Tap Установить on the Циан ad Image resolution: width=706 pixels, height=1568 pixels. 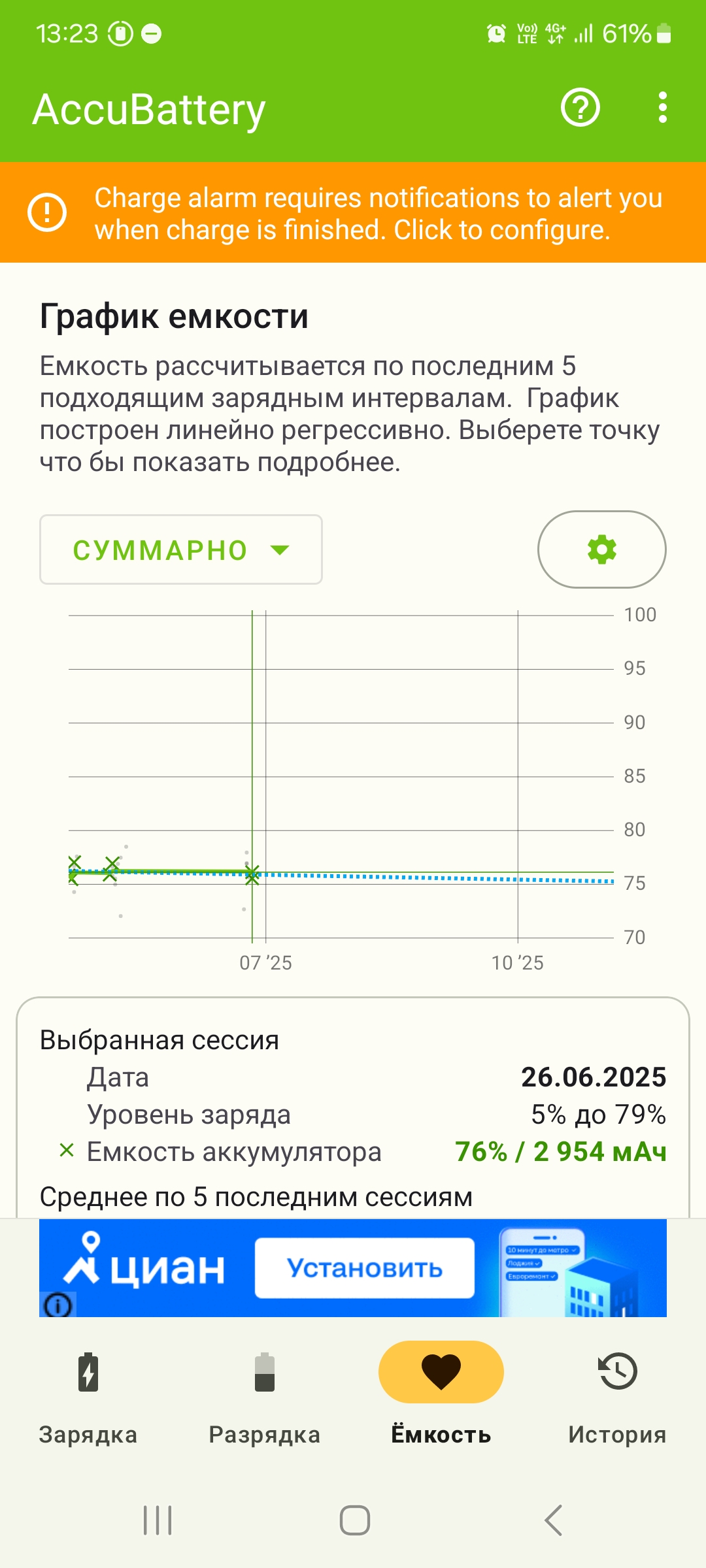click(364, 1268)
